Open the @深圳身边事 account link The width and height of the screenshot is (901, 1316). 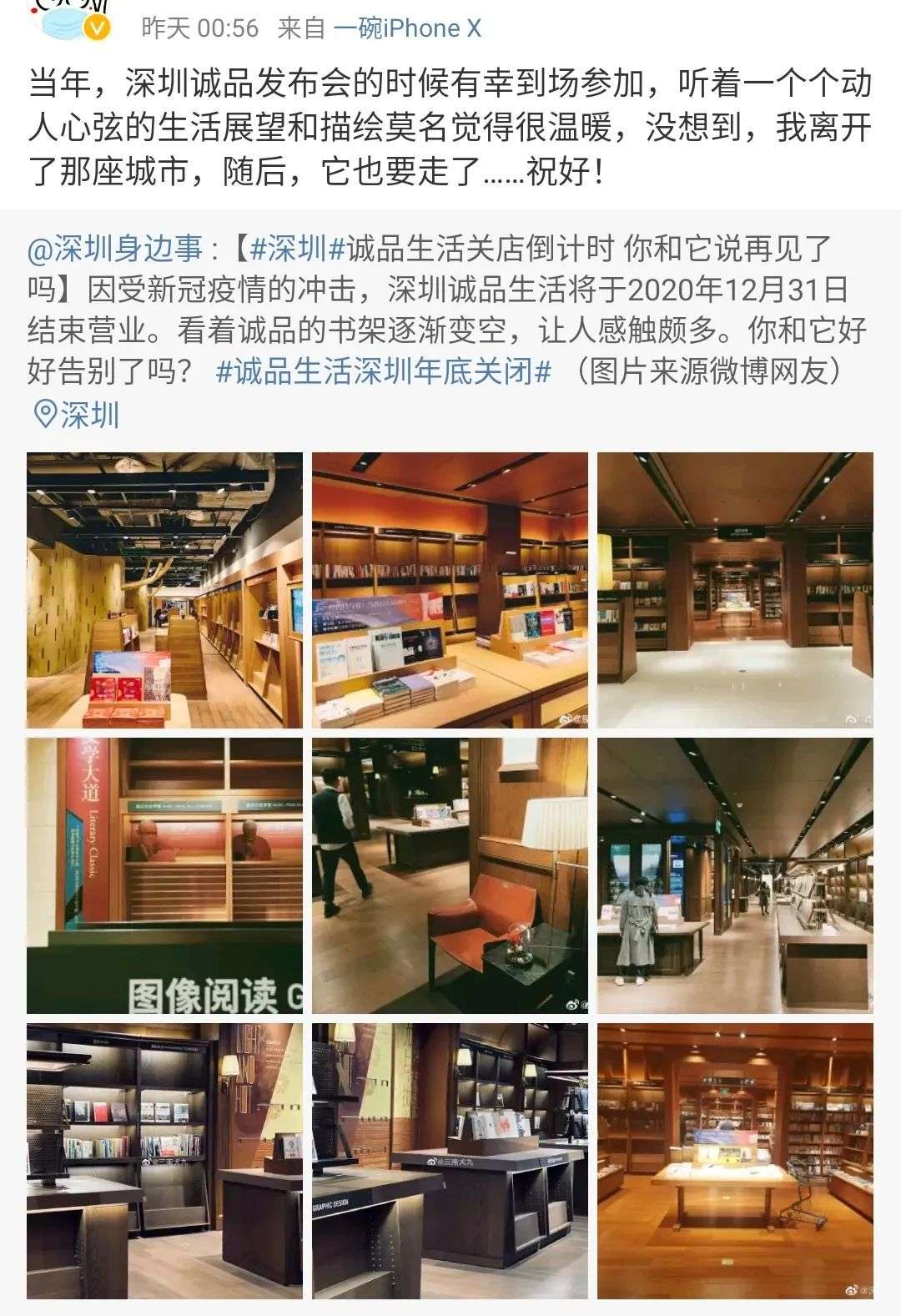coord(116,248)
